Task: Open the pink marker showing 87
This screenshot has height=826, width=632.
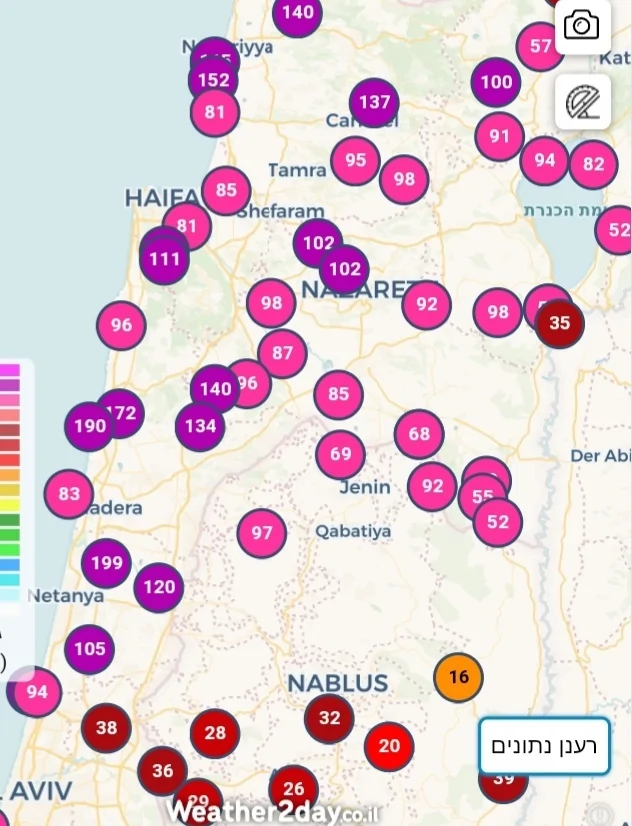Action: (282, 353)
